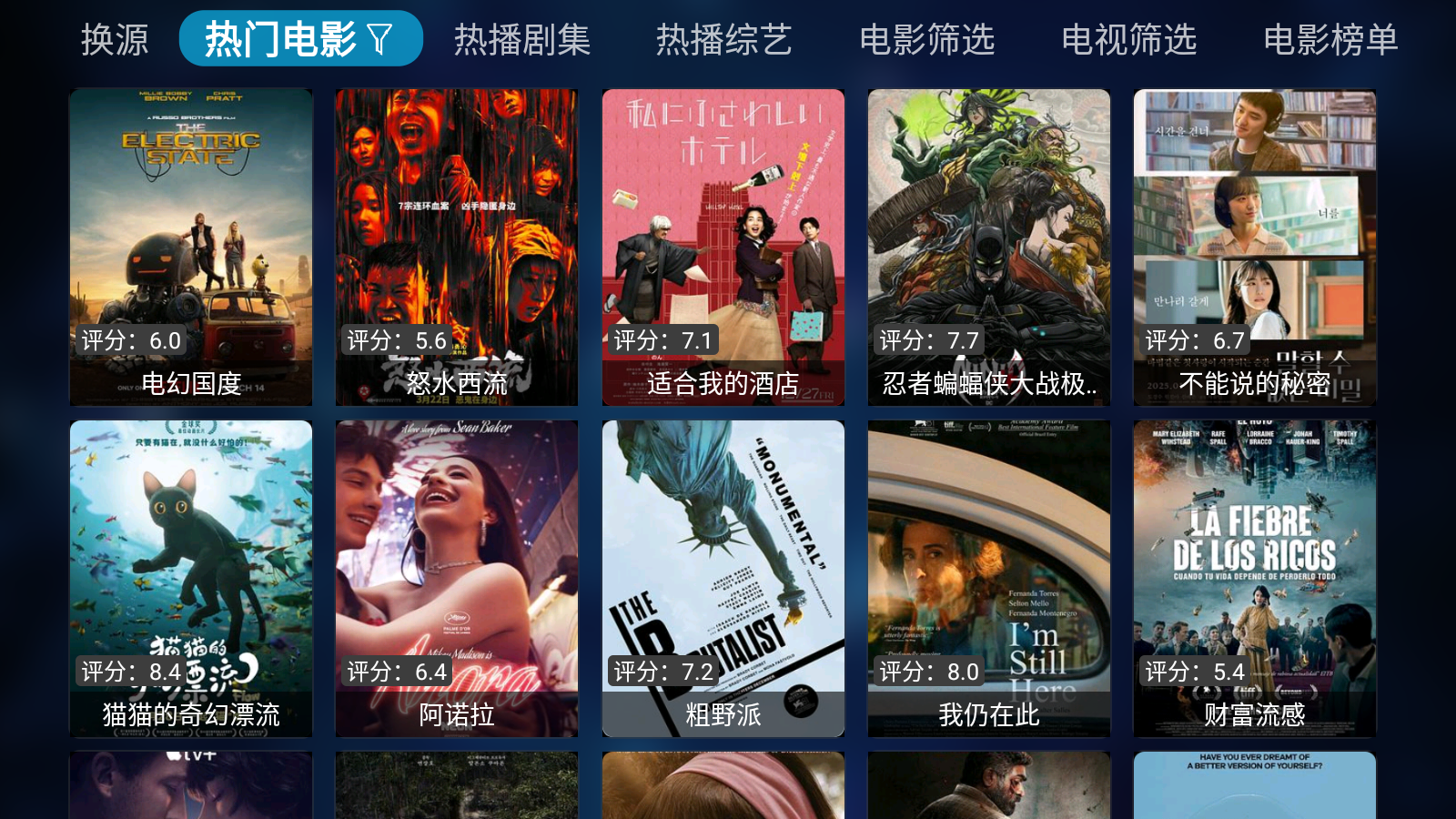Open the 电影筛选 tab
Image resolution: width=1456 pixels, height=819 pixels.
point(926,39)
